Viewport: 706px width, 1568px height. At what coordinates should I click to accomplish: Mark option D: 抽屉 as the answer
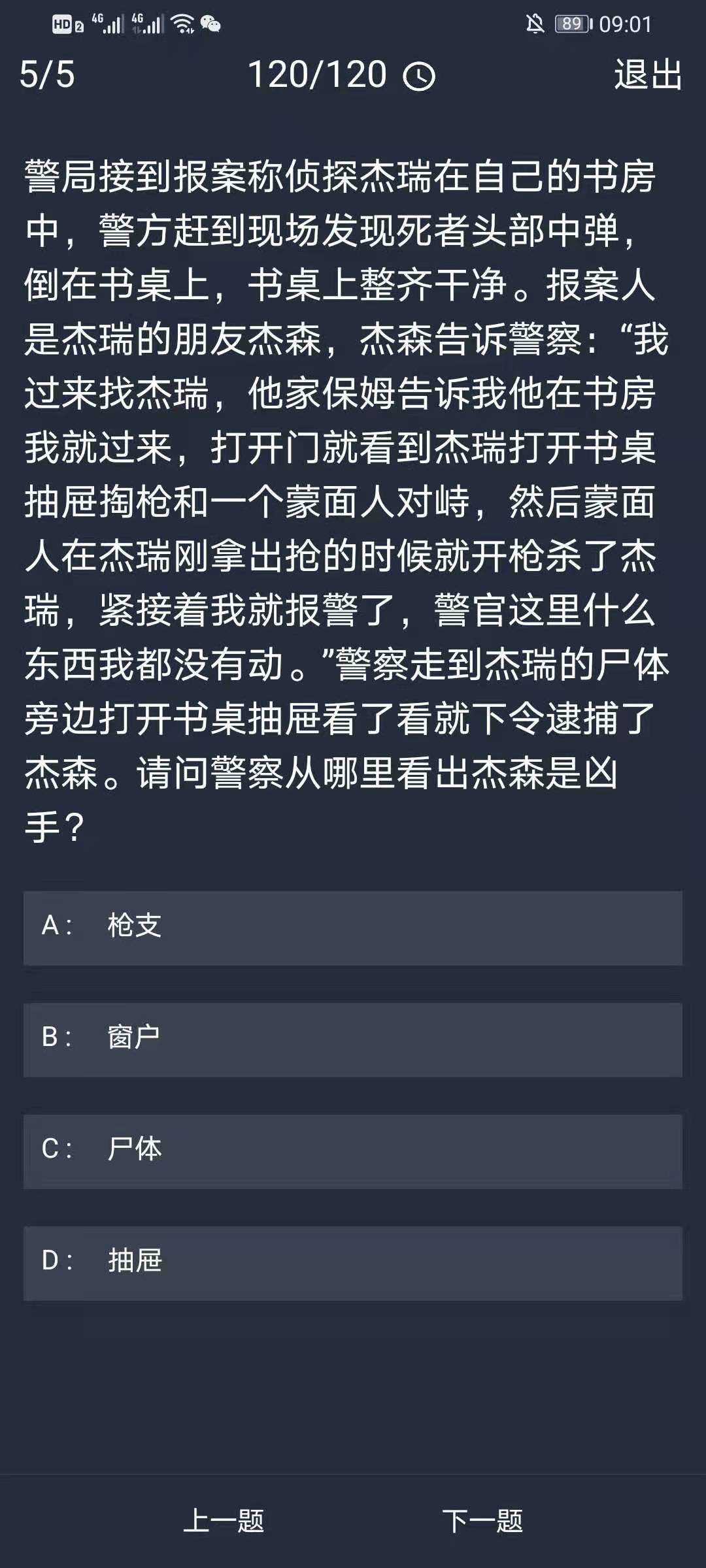tap(353, 1263)
